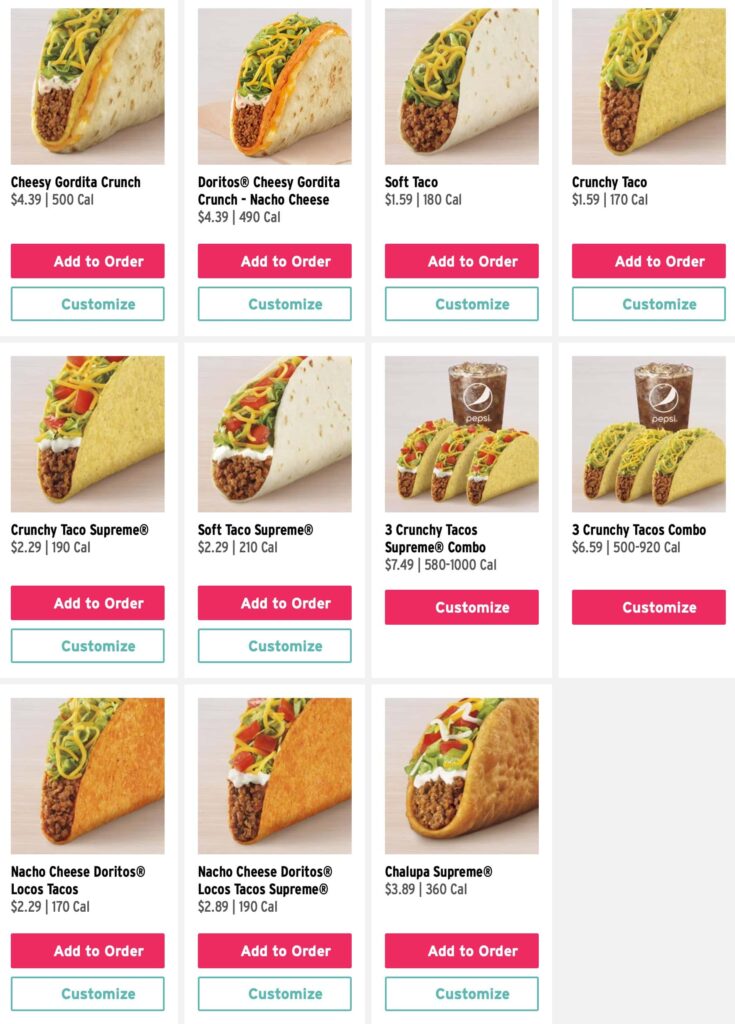The width and height of the screenshot is (735, 1024).
Task: Select the Doritos Cheesy Gordita Crunch title
Action: tap(266, 192)
